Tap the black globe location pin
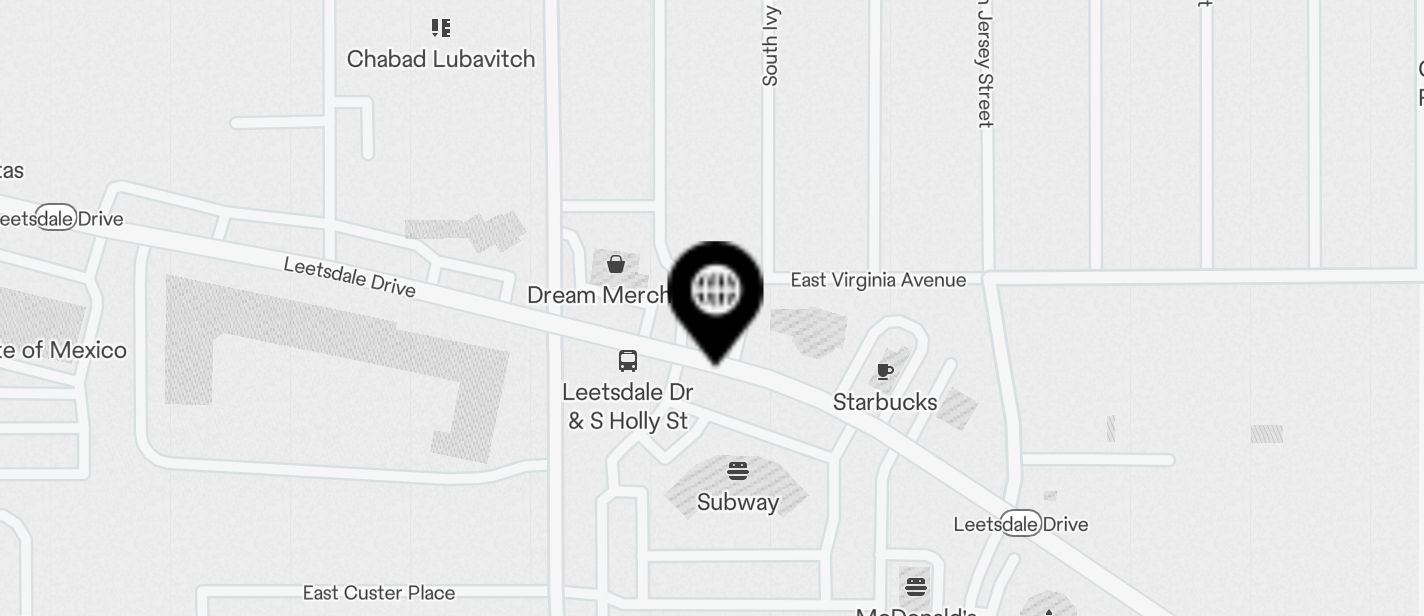This screenshot has width=1424, height=616. pos(715,293)
